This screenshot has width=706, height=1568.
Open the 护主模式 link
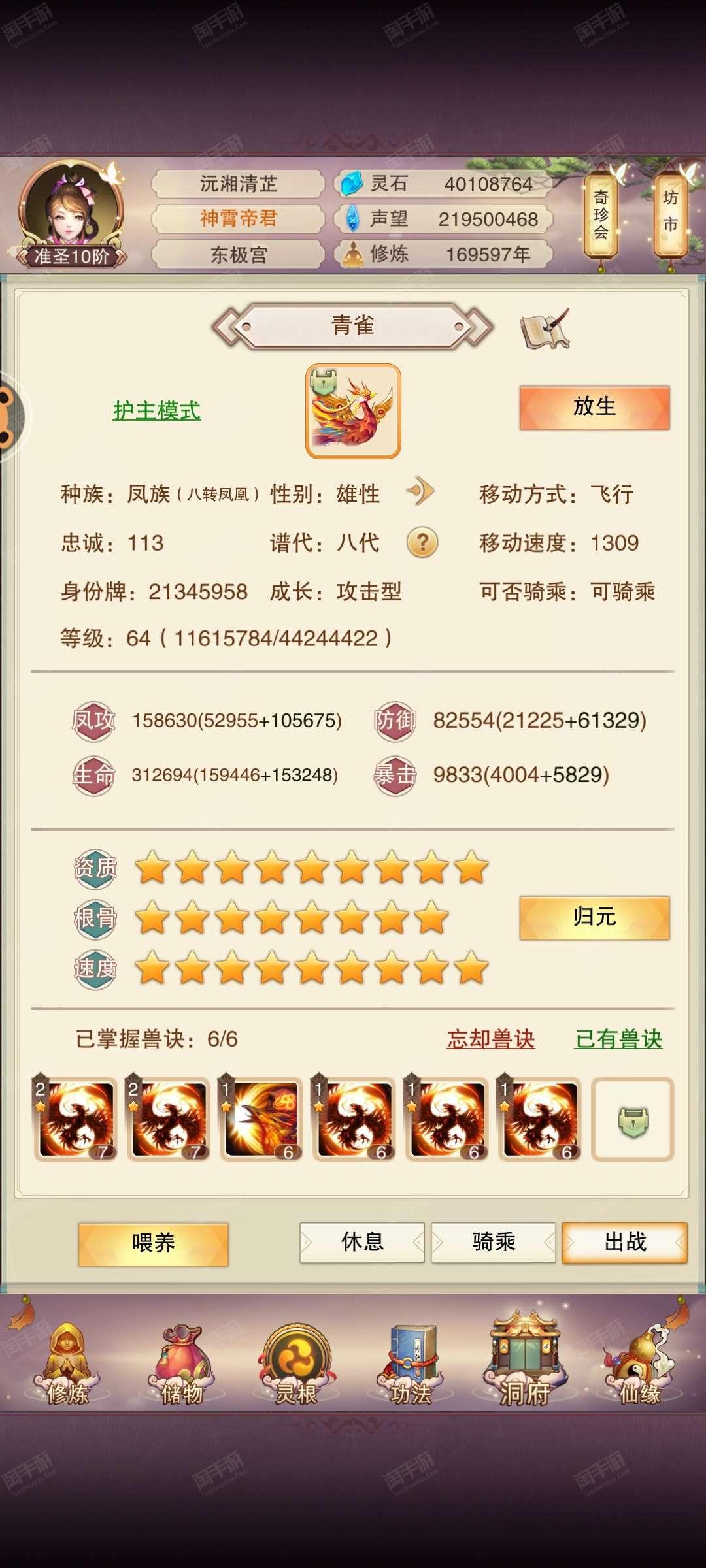pos(157,411)
